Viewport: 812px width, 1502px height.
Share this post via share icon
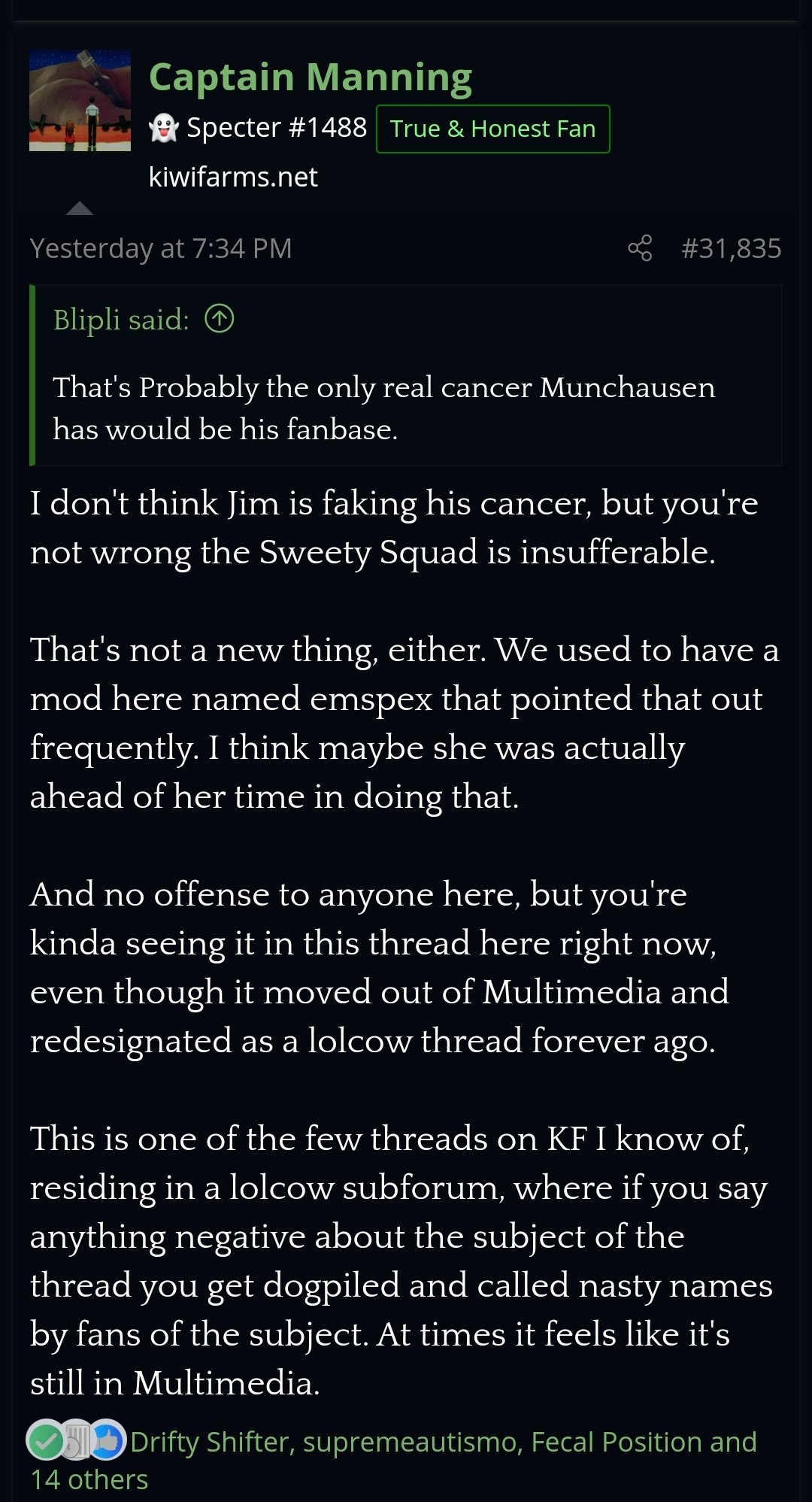point(640,248)
